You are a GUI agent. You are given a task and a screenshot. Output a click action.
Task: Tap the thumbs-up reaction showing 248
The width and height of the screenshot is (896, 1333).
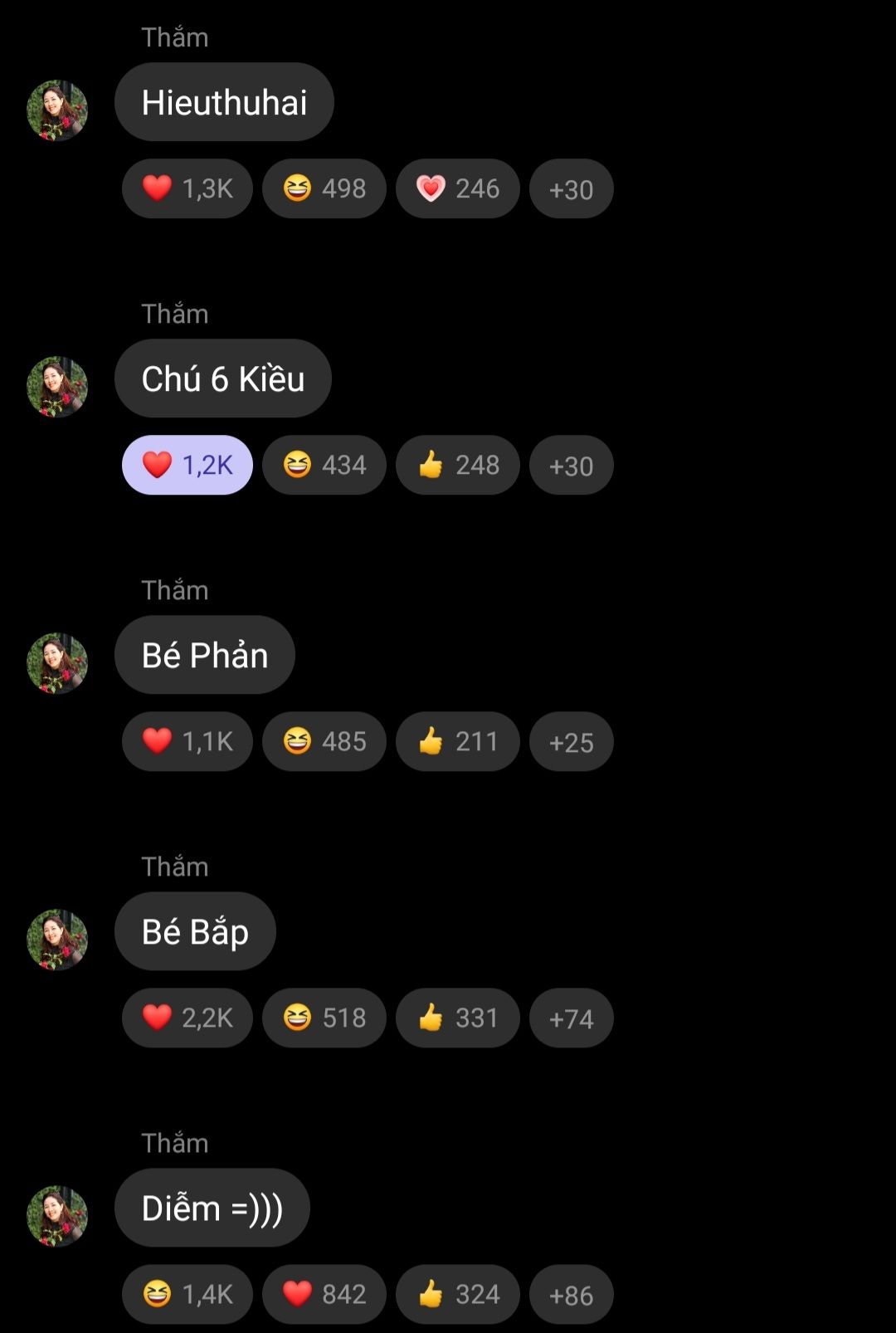[457, 465]
